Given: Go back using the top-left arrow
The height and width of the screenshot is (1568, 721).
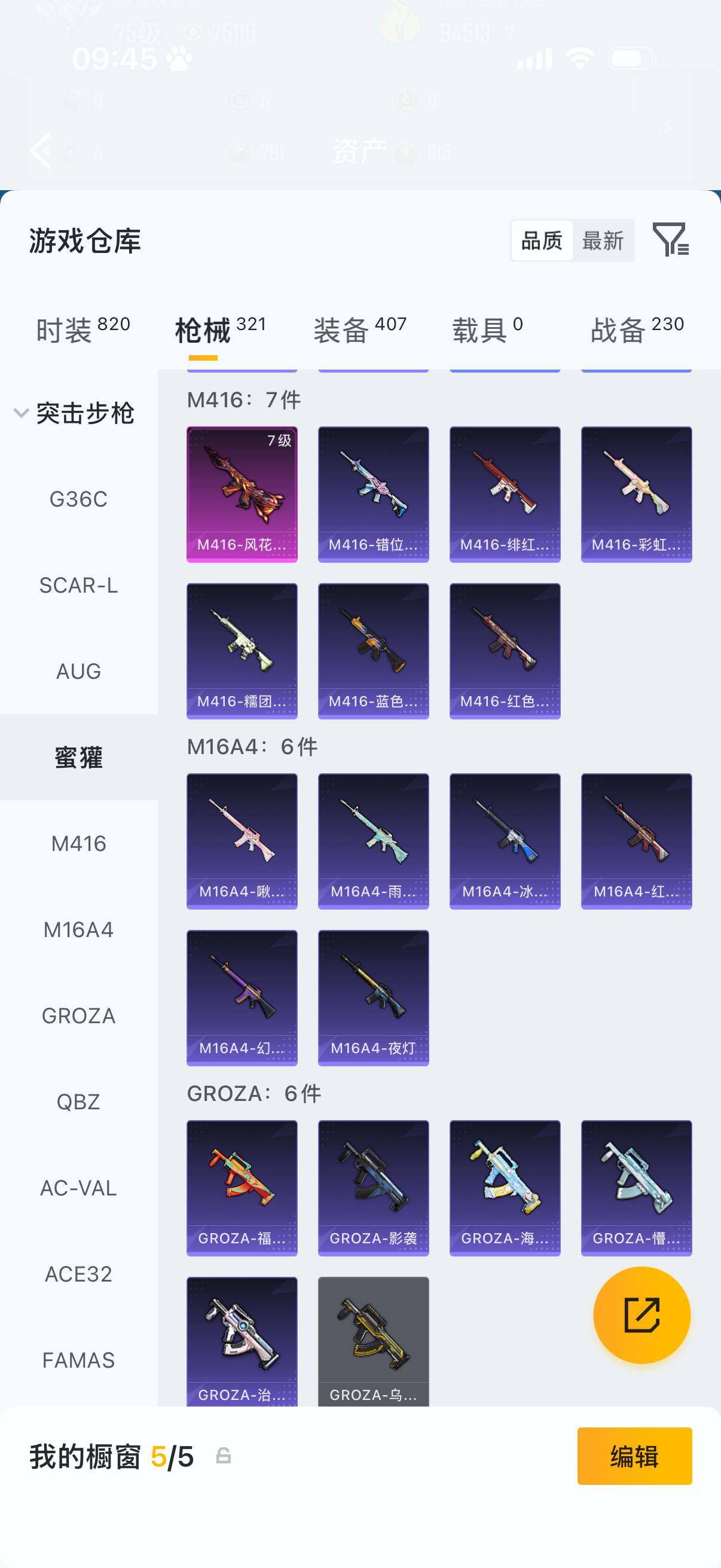Looking at the screenshot, I should coord(41,149).
